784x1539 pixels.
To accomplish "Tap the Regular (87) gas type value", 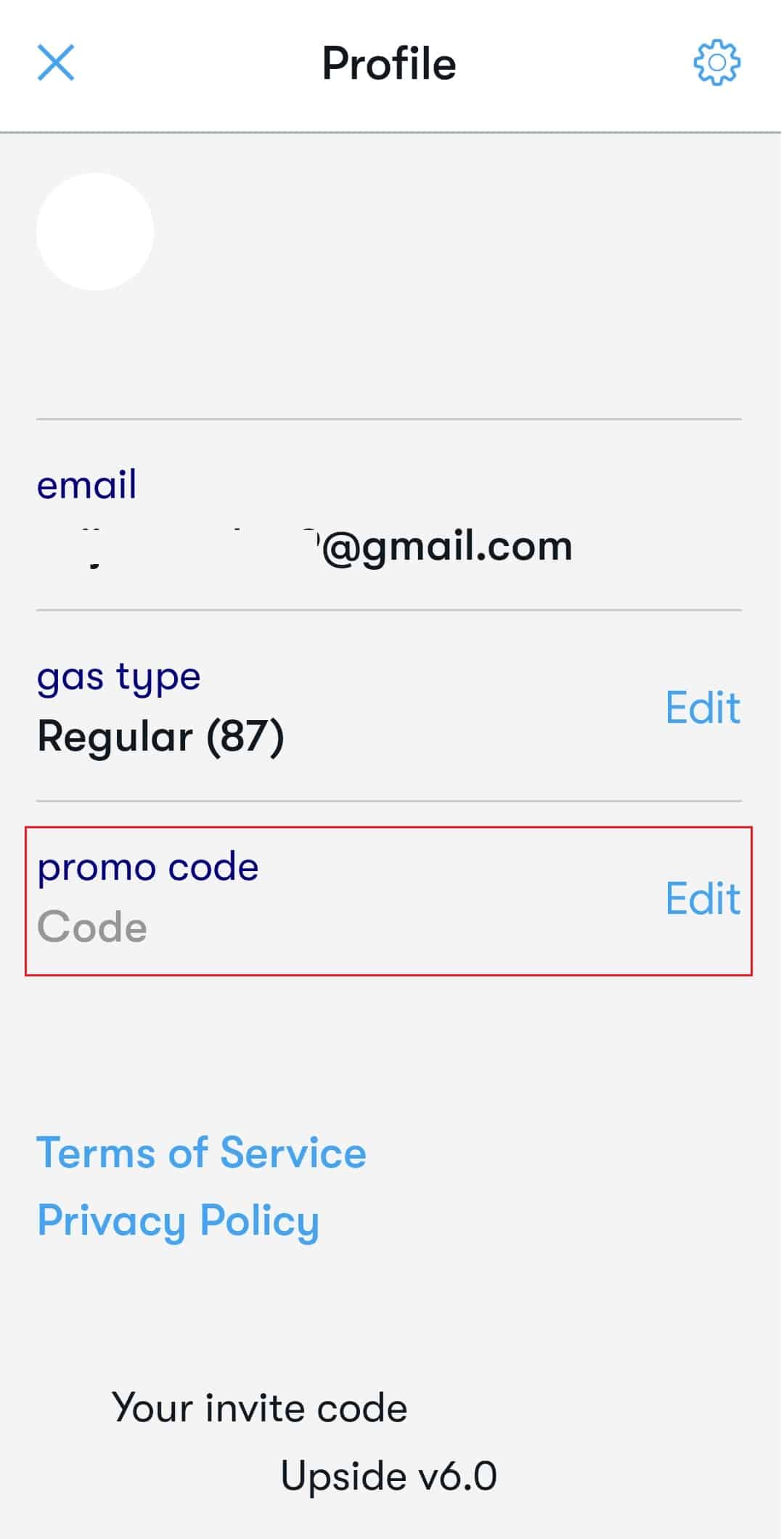I will click(161, 735).
